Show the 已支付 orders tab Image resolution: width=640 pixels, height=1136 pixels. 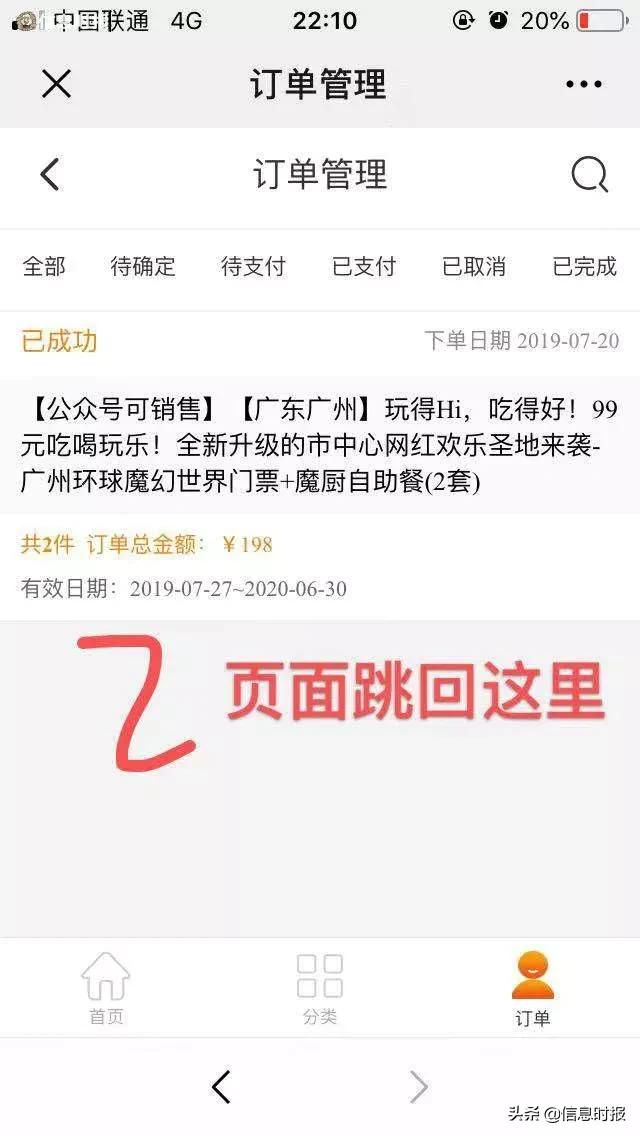pos(364,266)
